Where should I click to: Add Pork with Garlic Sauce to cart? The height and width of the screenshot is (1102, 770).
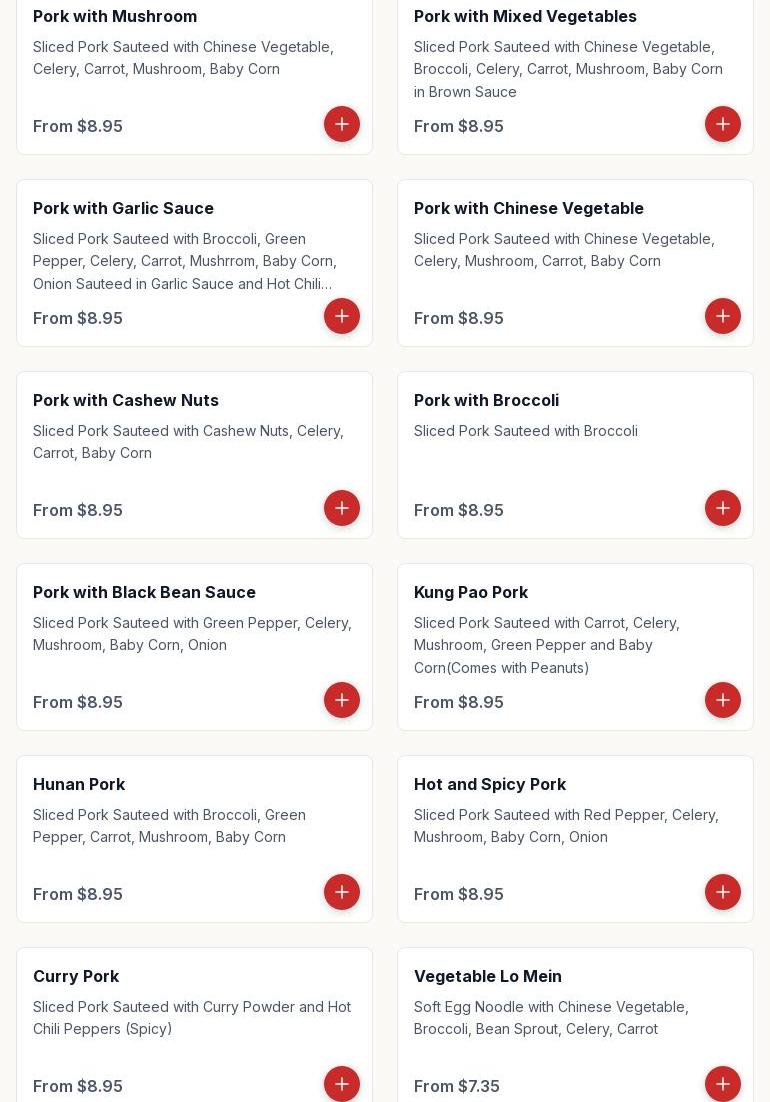[x=342, y=316]
